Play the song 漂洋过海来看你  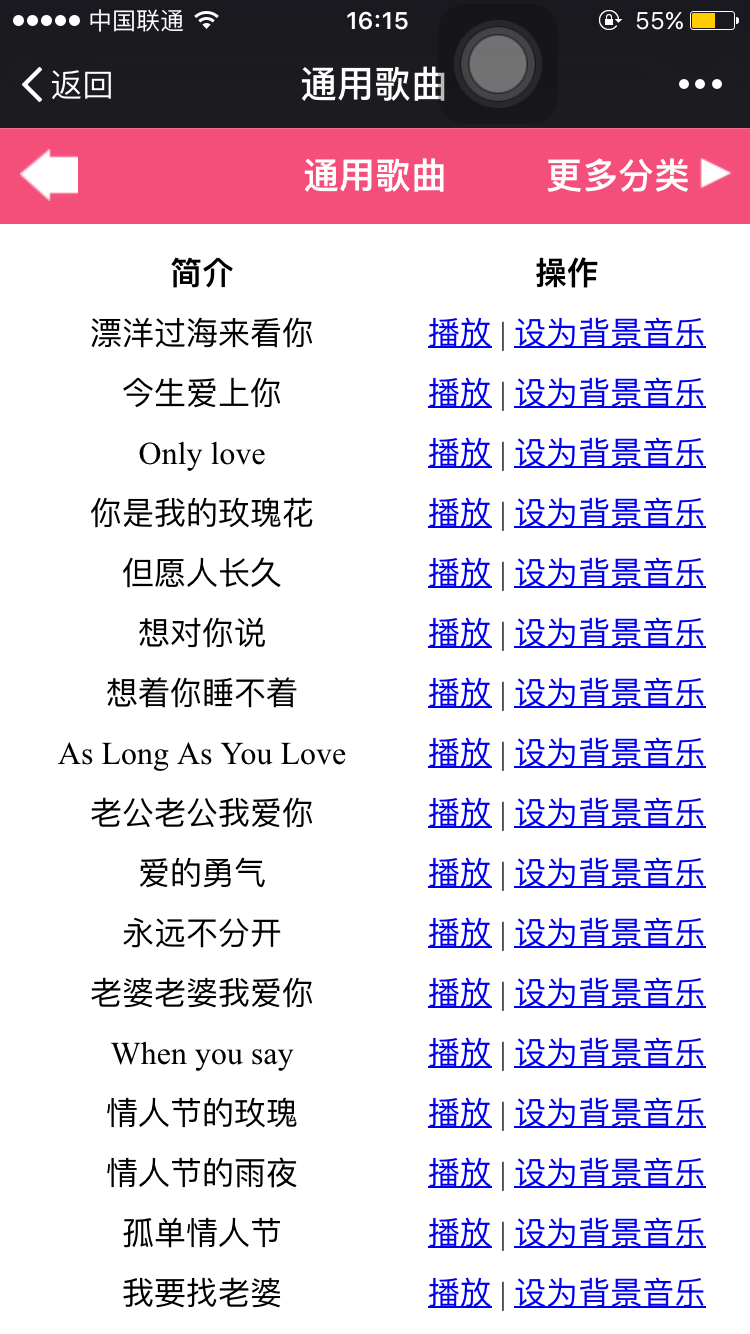tap(460, 333)
